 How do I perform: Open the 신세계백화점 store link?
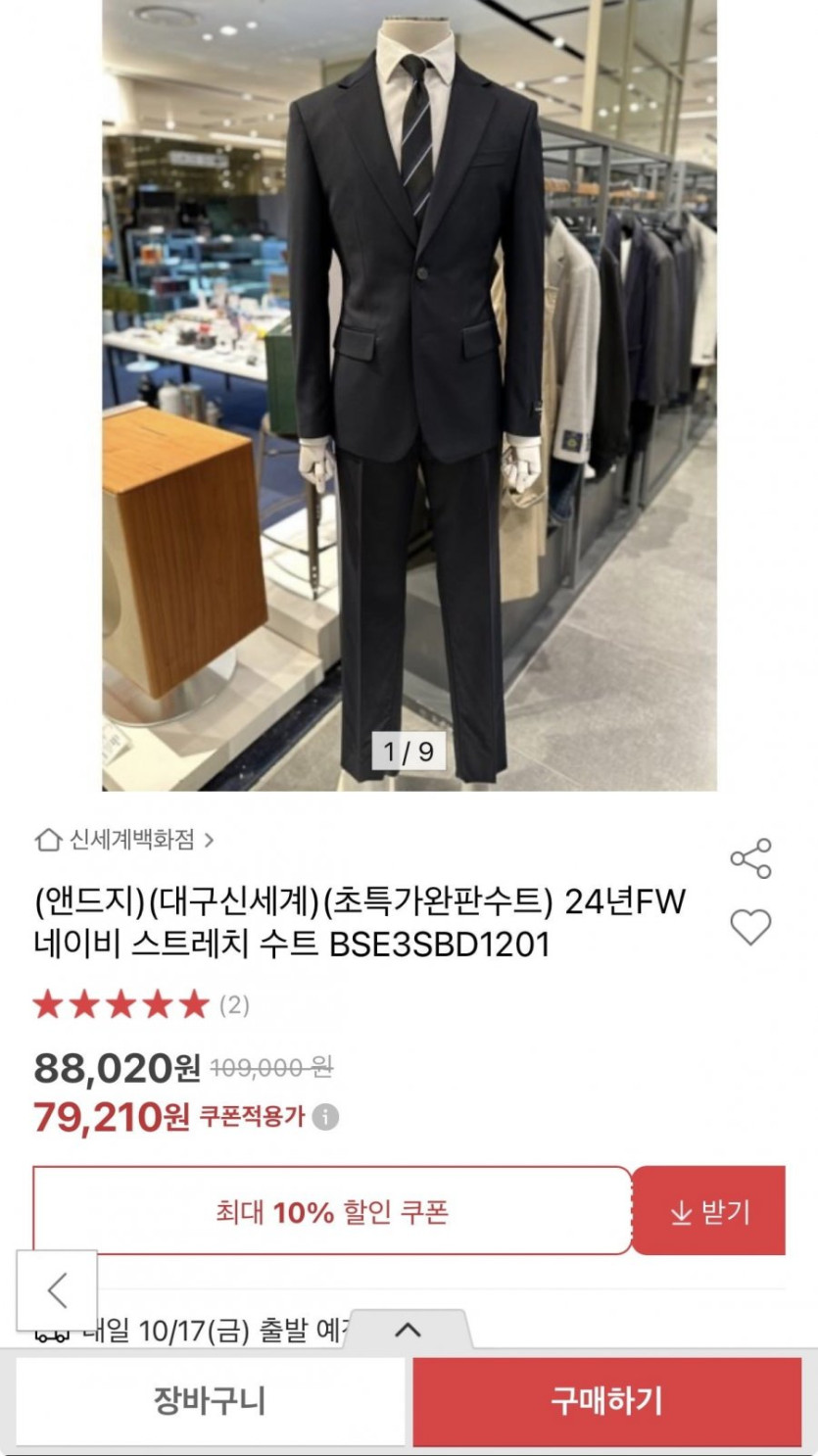(124, 840)
